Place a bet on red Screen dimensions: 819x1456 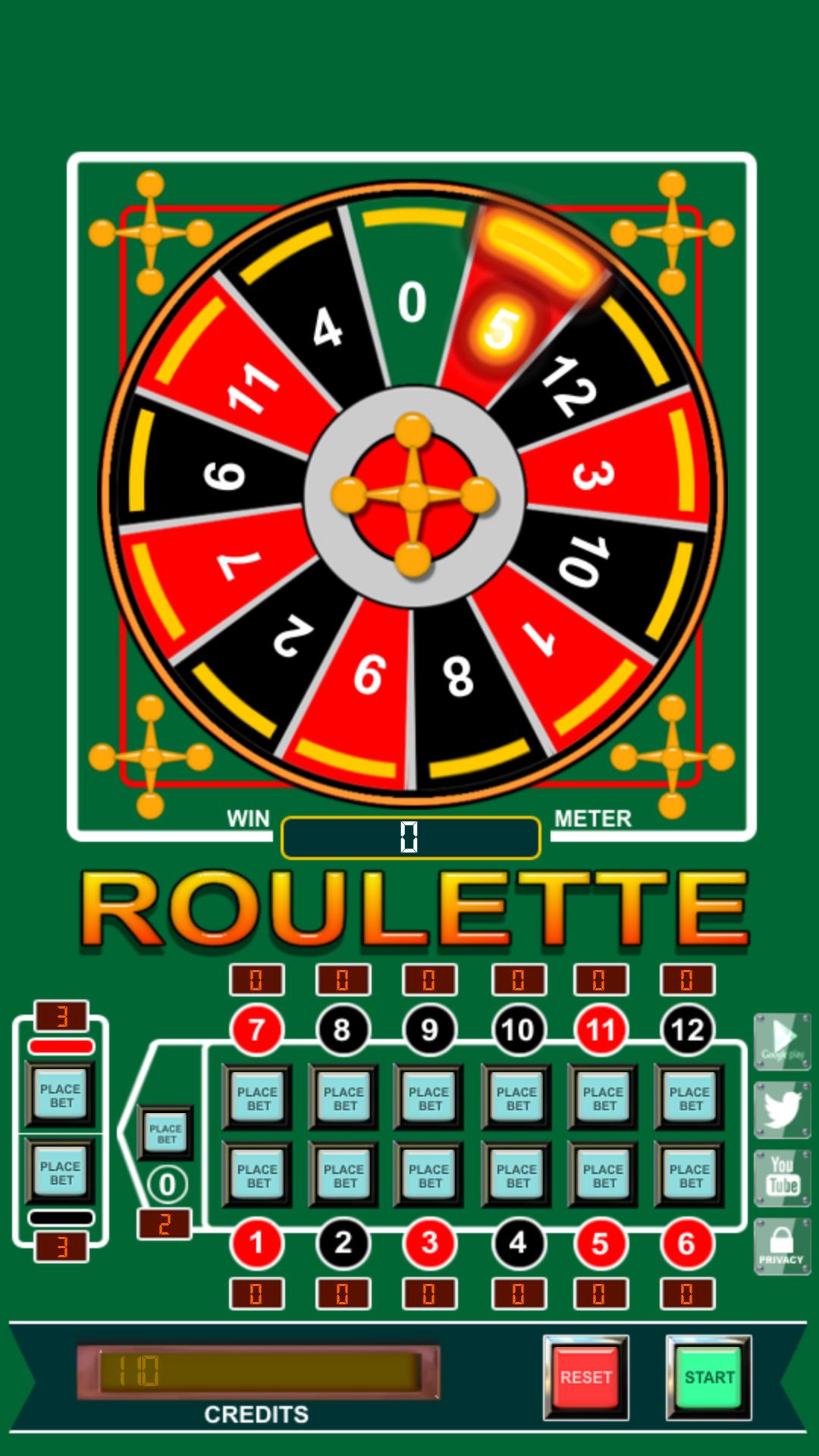[61, 1095]
